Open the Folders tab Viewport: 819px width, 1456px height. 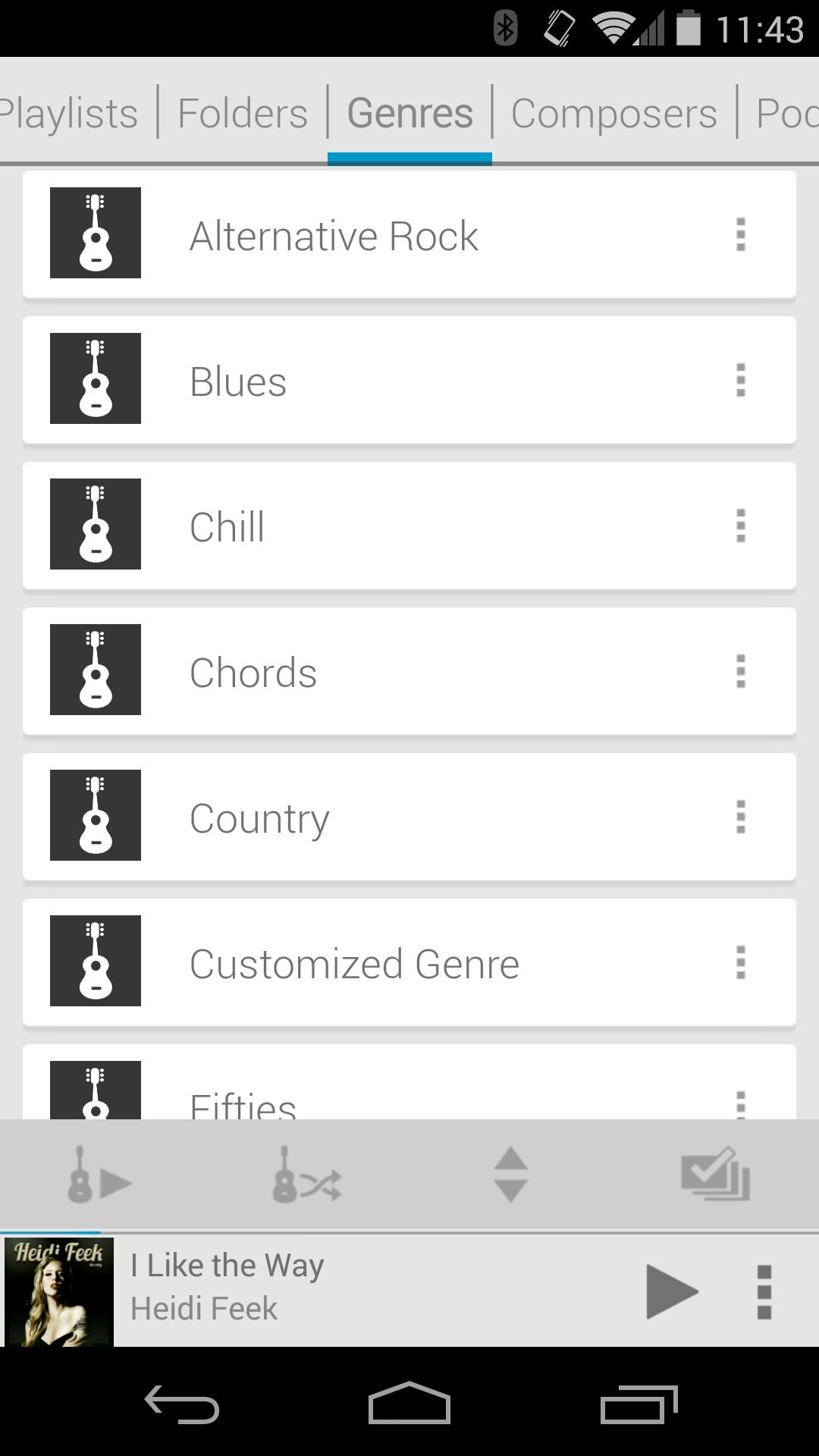(x=242, y=112)
